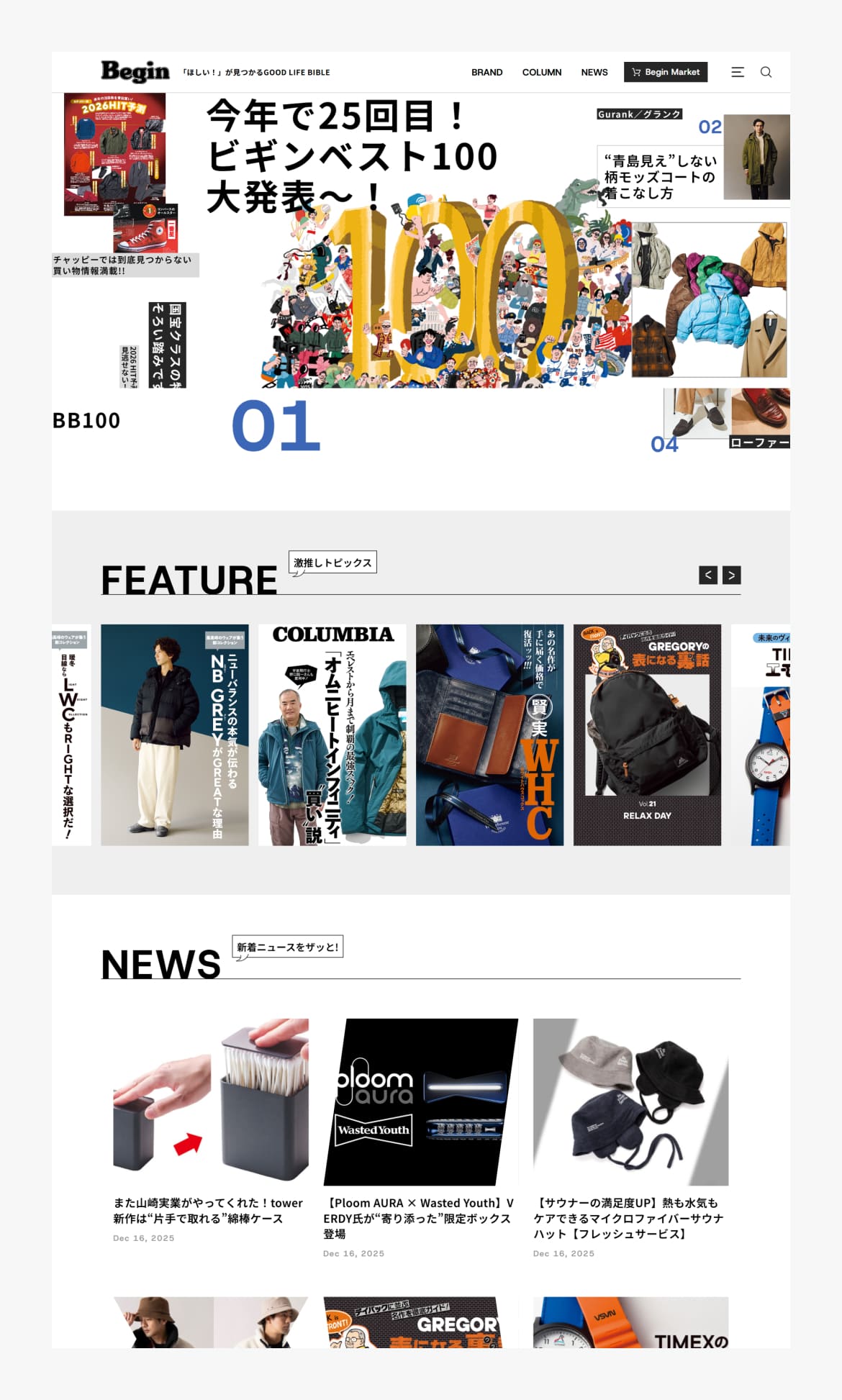Open the search icon in header
Image resolution: width=842 pixels, height=1400 pixels.
point(766,72)
